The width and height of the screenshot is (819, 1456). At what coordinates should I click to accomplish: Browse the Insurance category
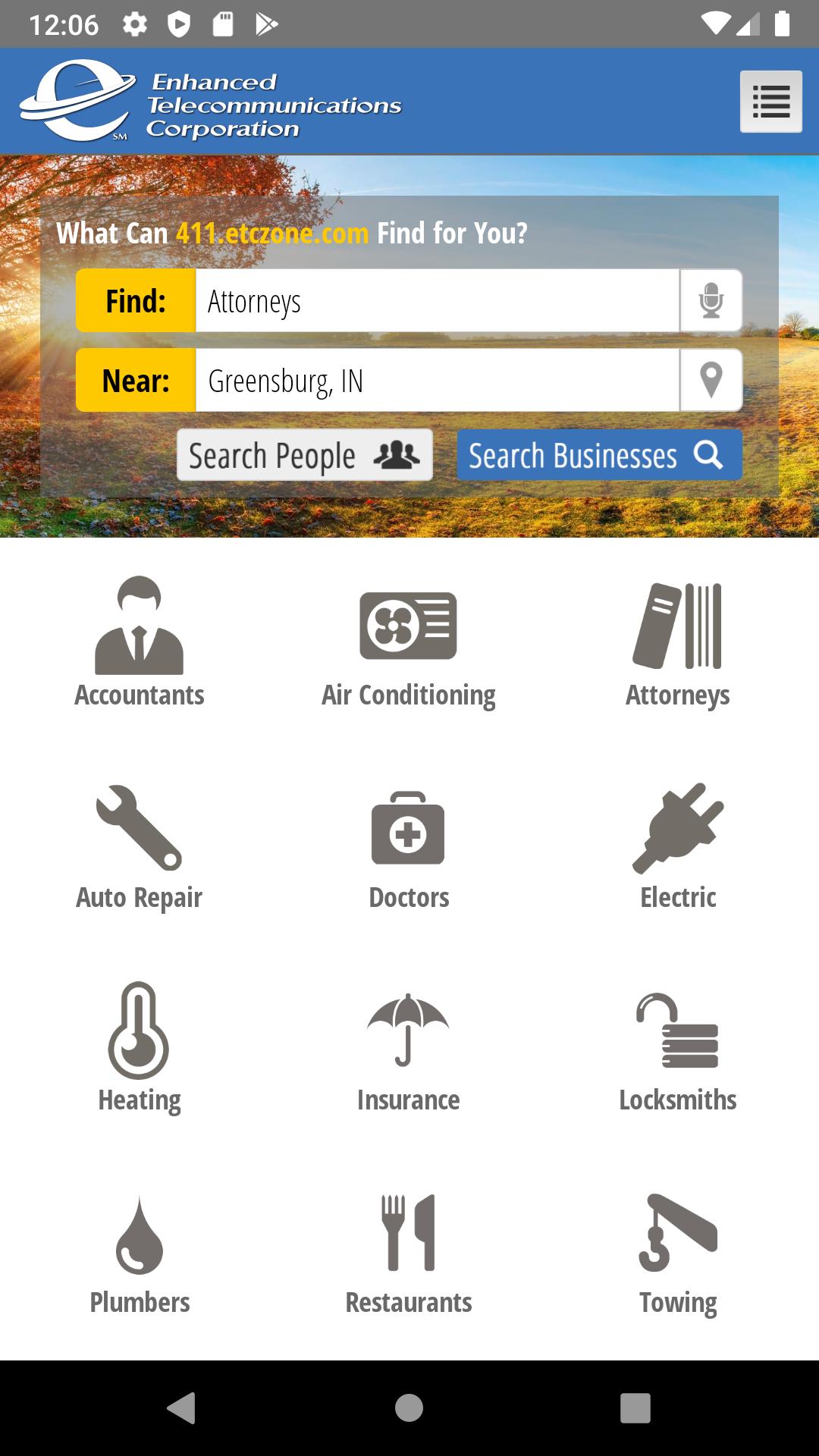409,1048
